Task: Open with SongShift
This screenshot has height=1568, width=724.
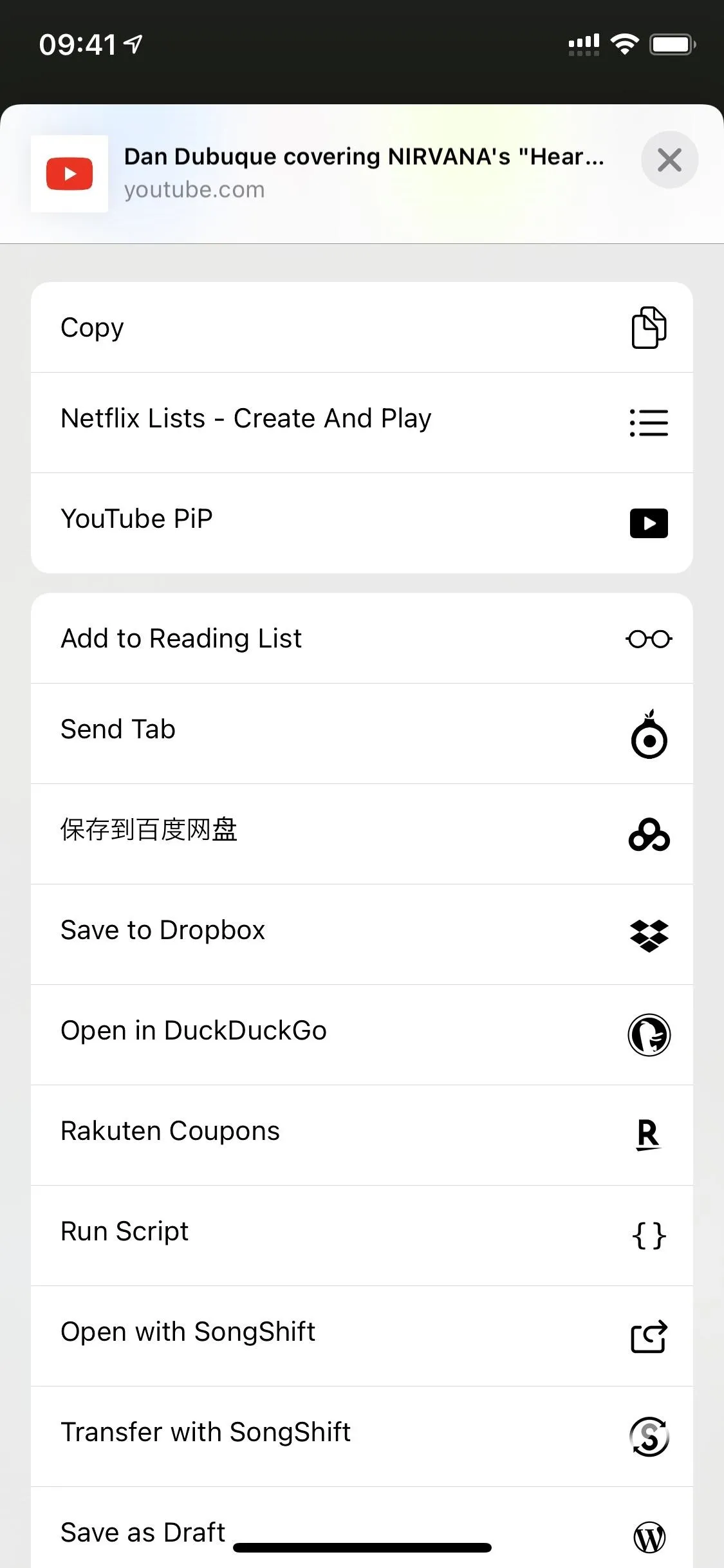Action: pos(362,1336)
